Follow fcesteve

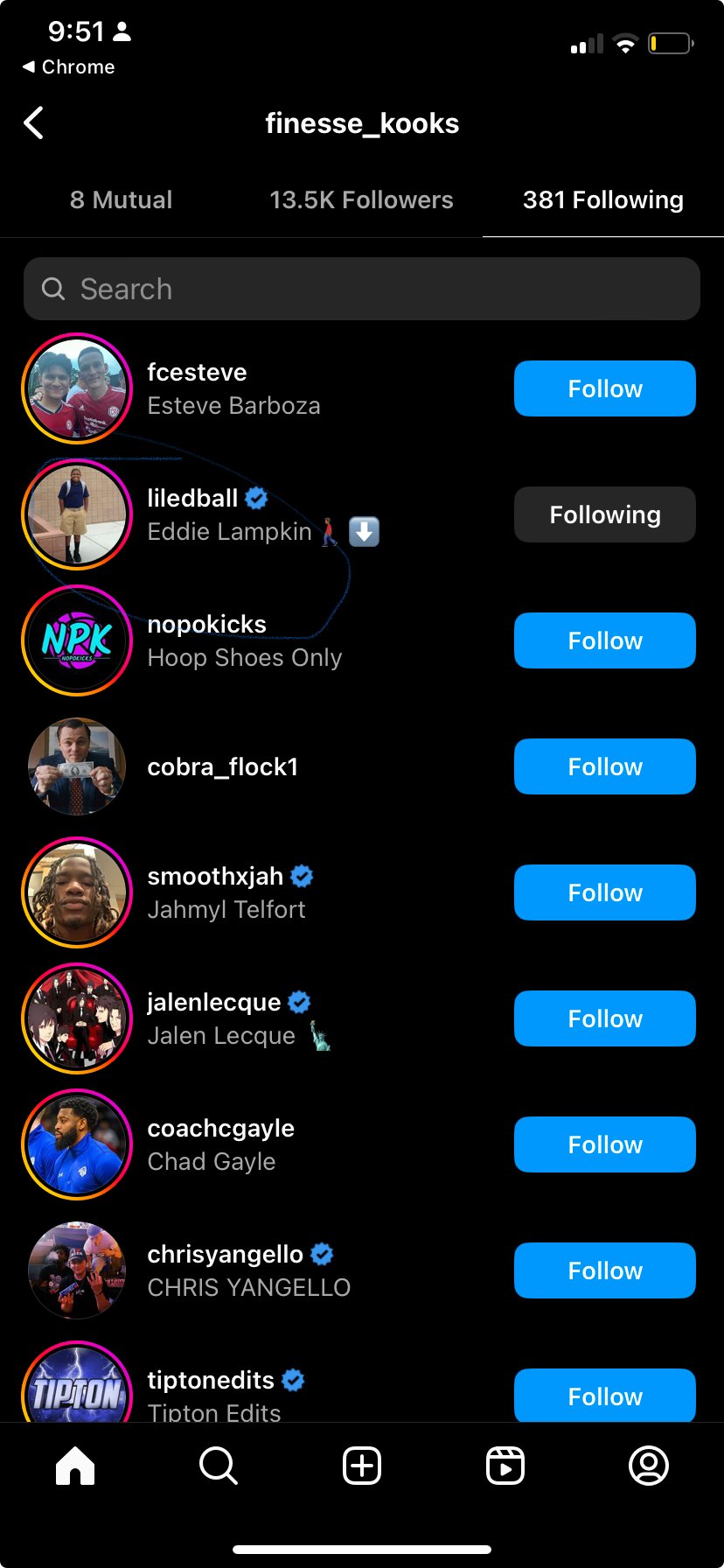pyautogui.click(x=604, y=388)
